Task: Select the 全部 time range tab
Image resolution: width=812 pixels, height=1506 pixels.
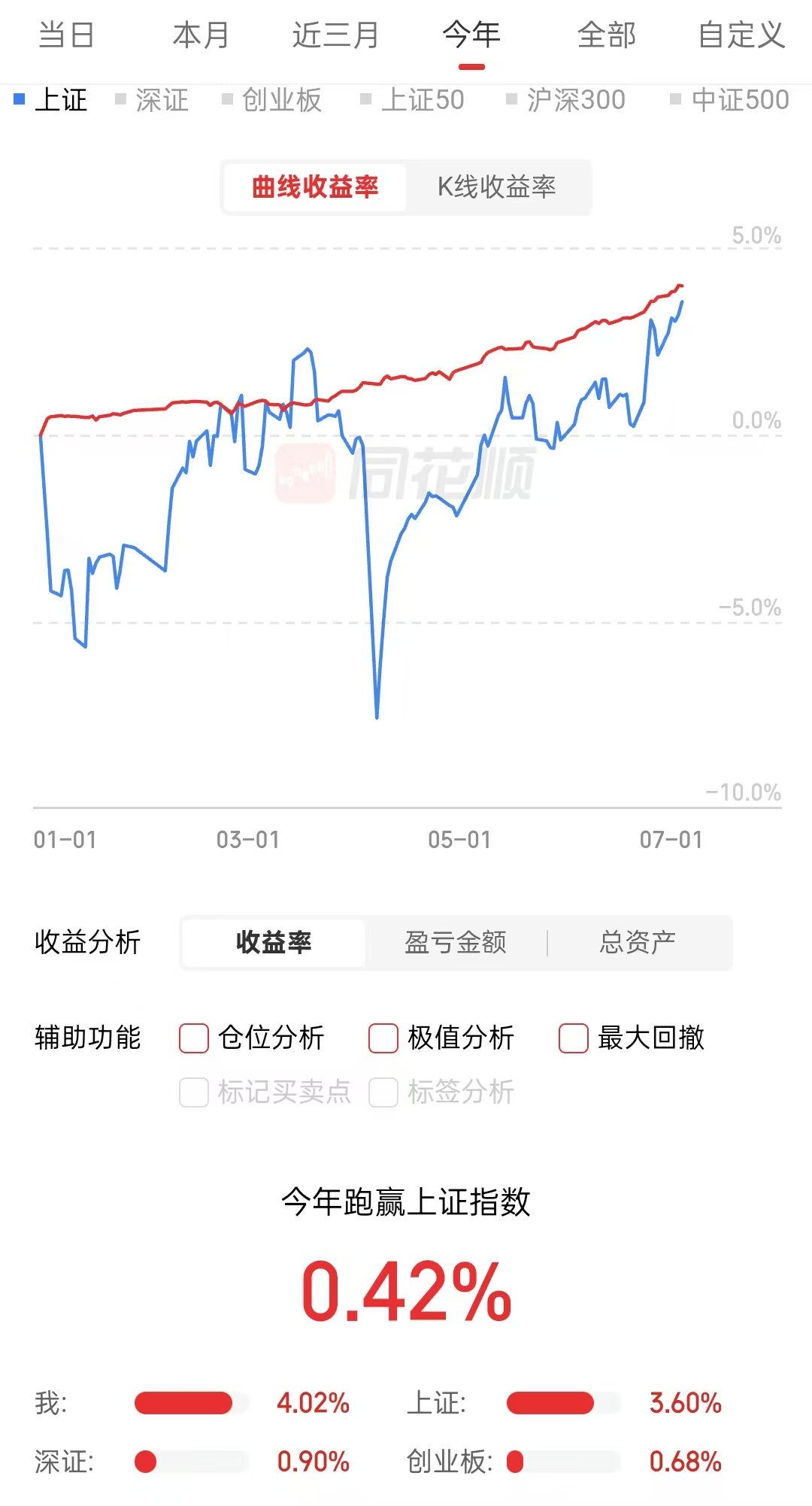Action: point(607,35)
